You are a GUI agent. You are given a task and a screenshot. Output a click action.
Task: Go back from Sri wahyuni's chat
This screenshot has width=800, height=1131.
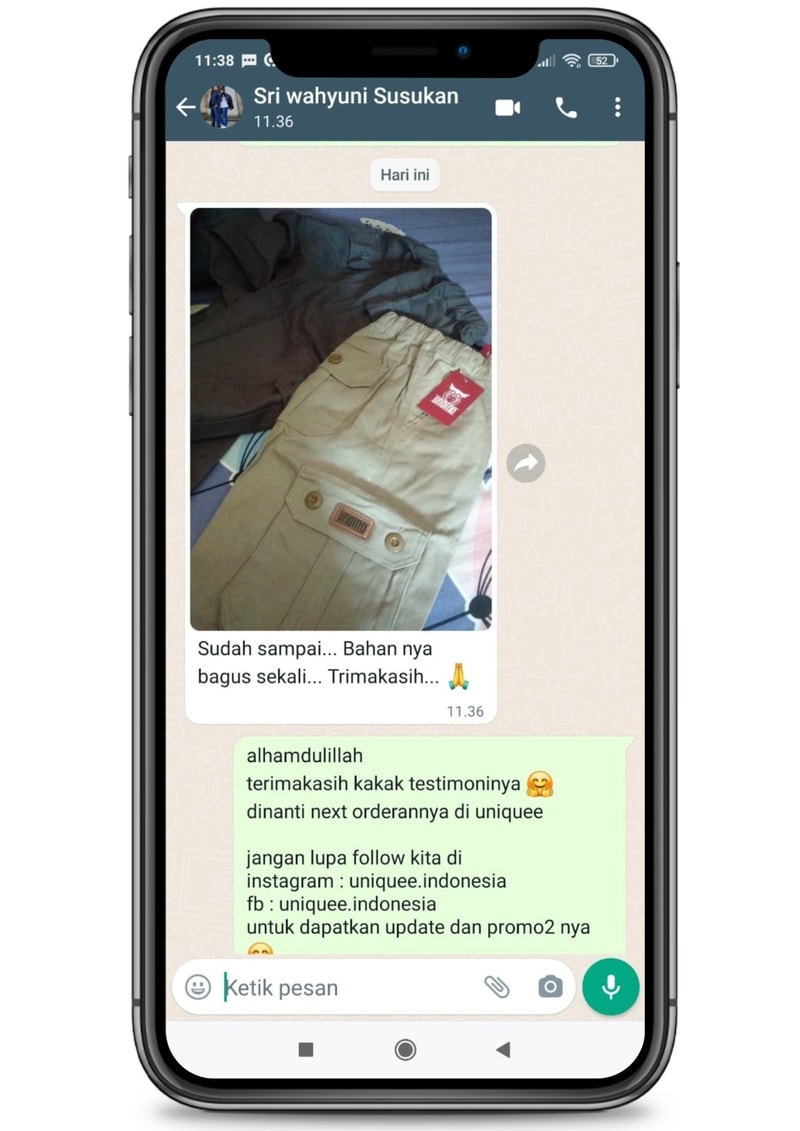click(185, 107)
